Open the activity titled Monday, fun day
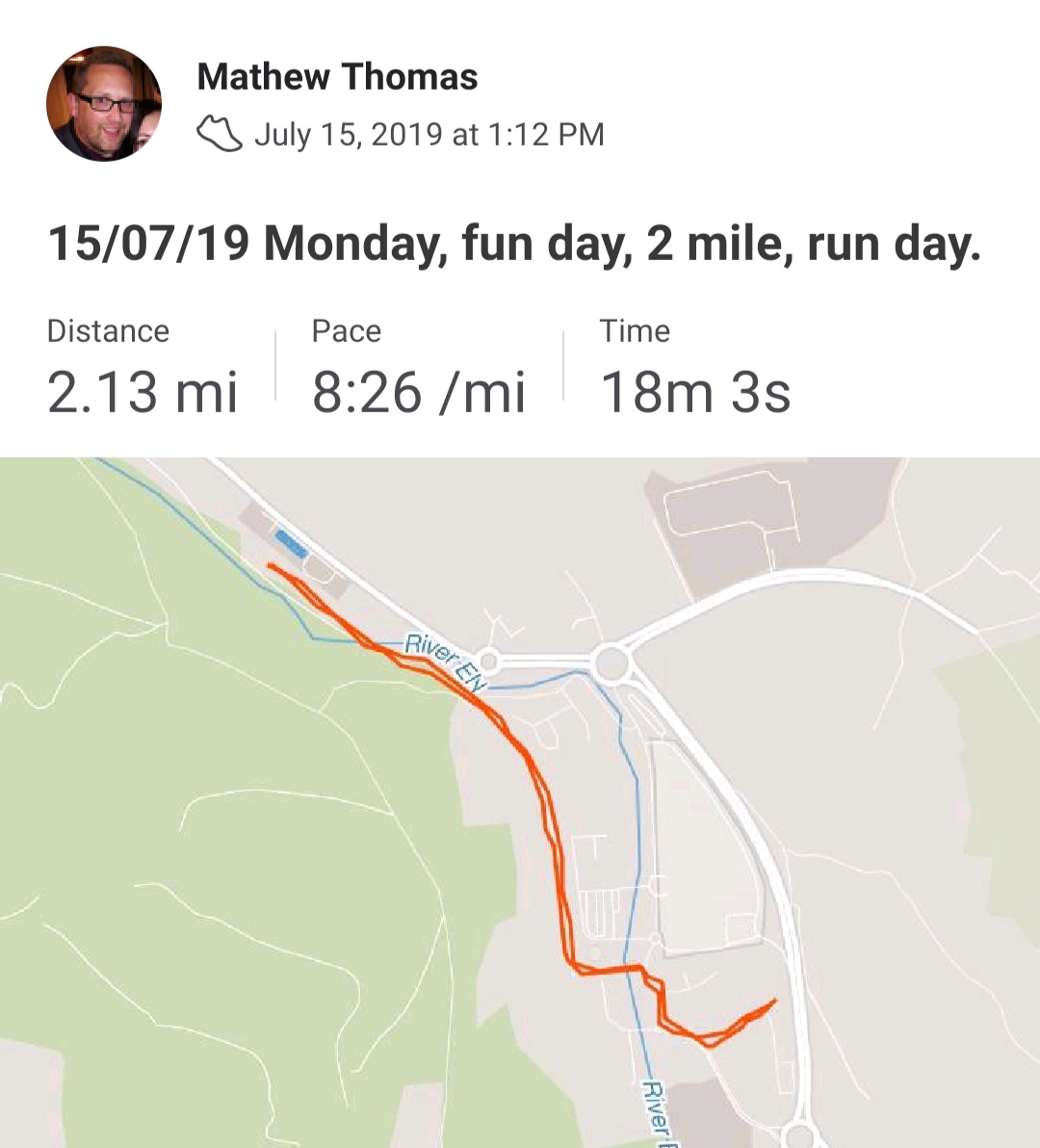This screenshot has width=1040, height=1148. (514, 244)
